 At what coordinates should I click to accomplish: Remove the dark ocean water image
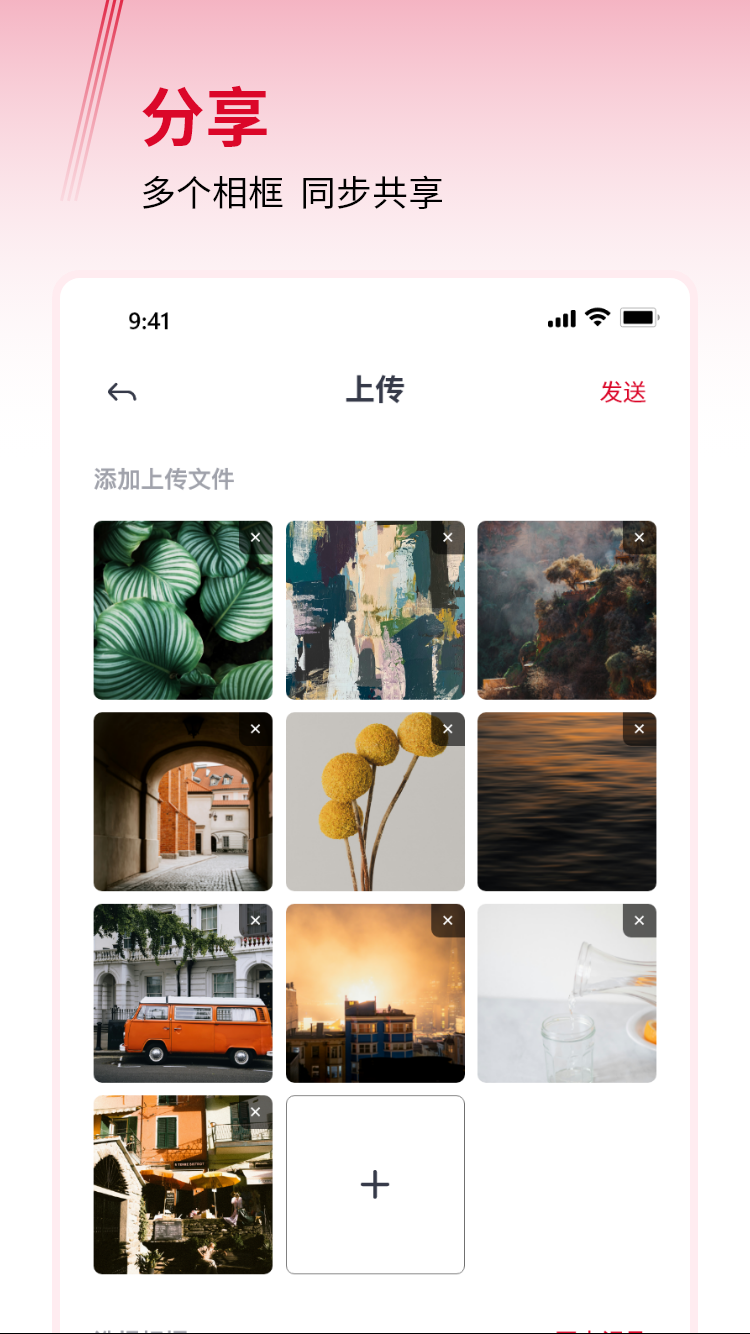639,729
